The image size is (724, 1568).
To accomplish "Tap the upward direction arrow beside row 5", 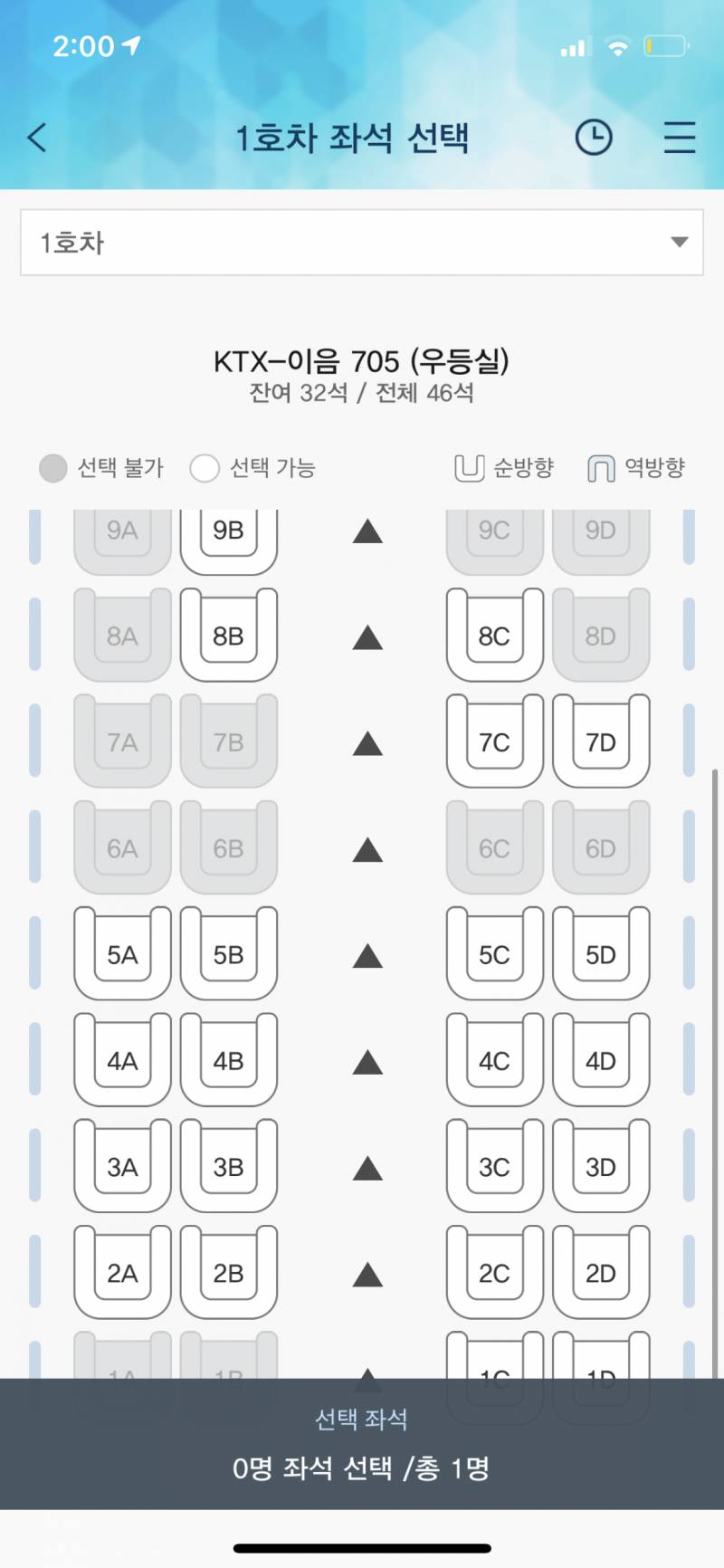I will tap(367, 955).
